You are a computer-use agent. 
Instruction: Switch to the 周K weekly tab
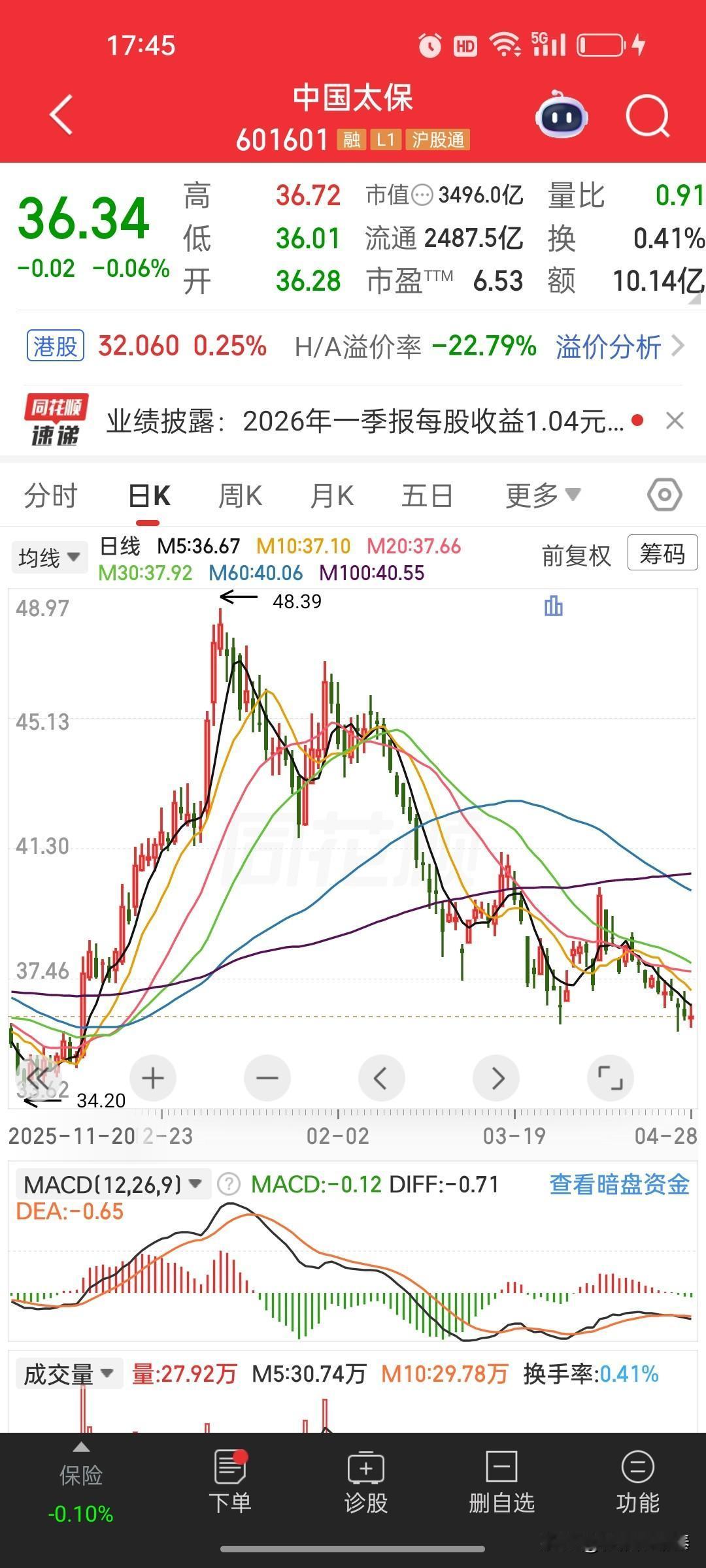tap(239, 495)
